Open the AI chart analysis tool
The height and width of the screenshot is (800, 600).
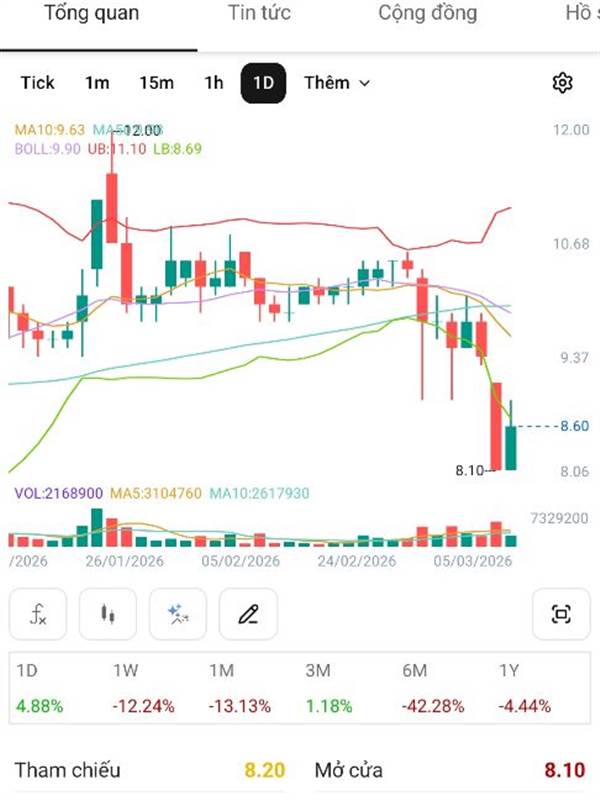tap(178, 614)
